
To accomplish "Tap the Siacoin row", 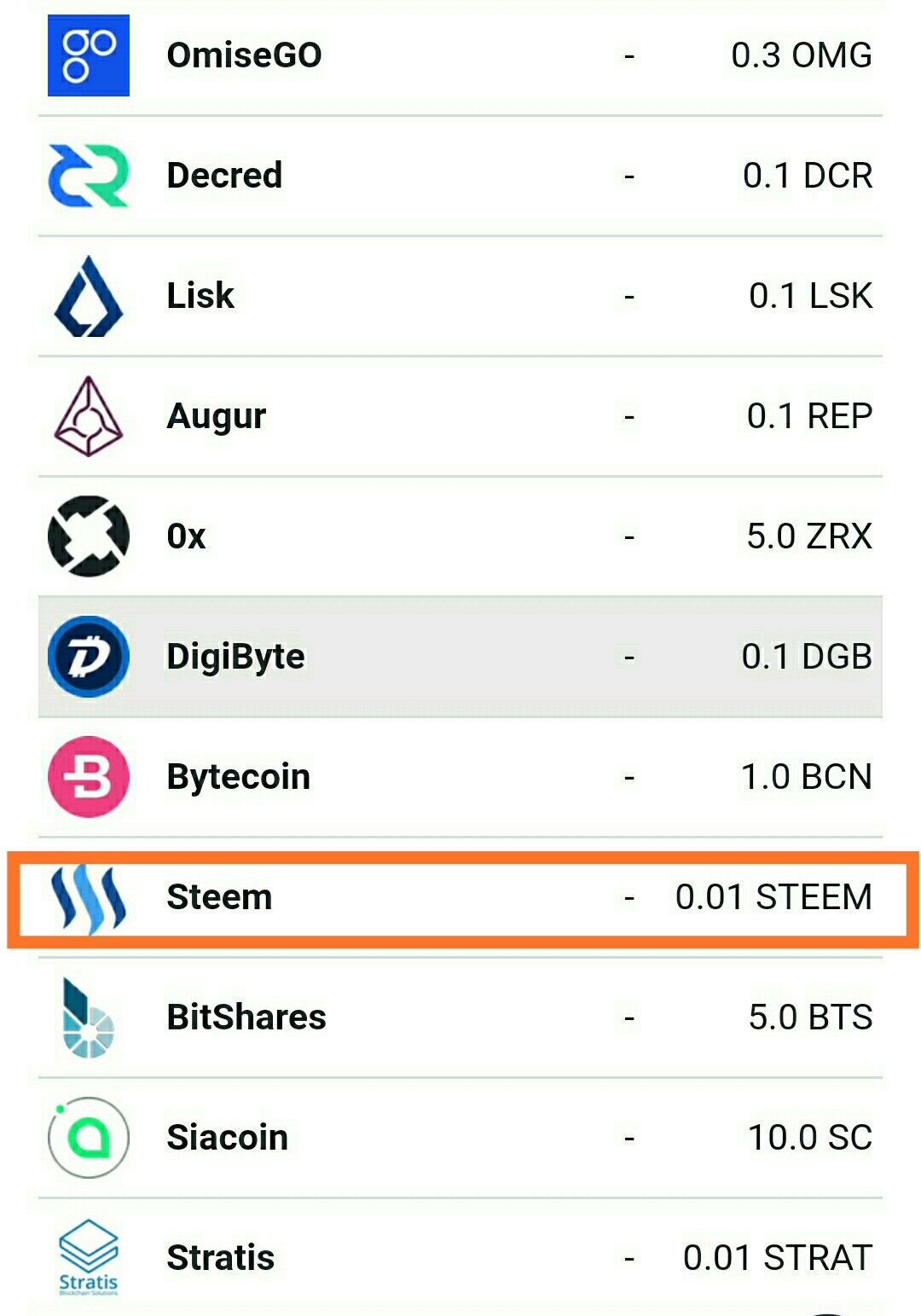I will 460,1138.
